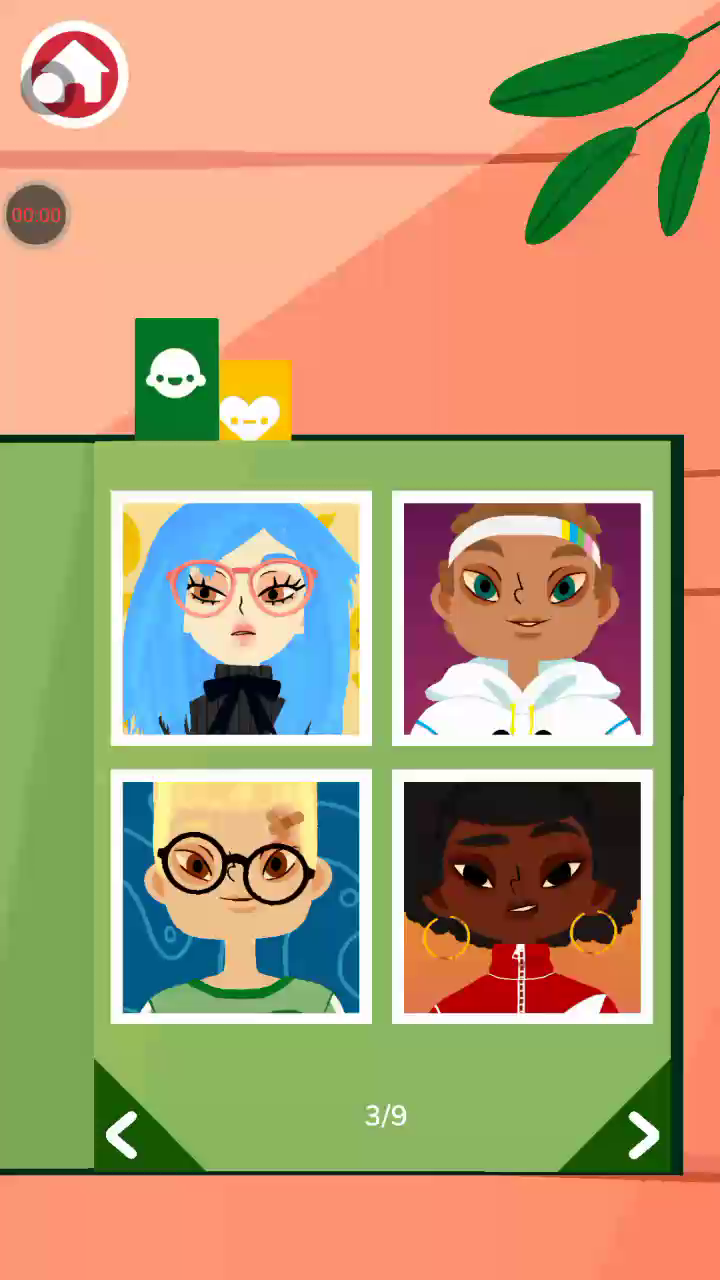
Task: Tap the 00:00 recording timer button
Action: [37, 214]
